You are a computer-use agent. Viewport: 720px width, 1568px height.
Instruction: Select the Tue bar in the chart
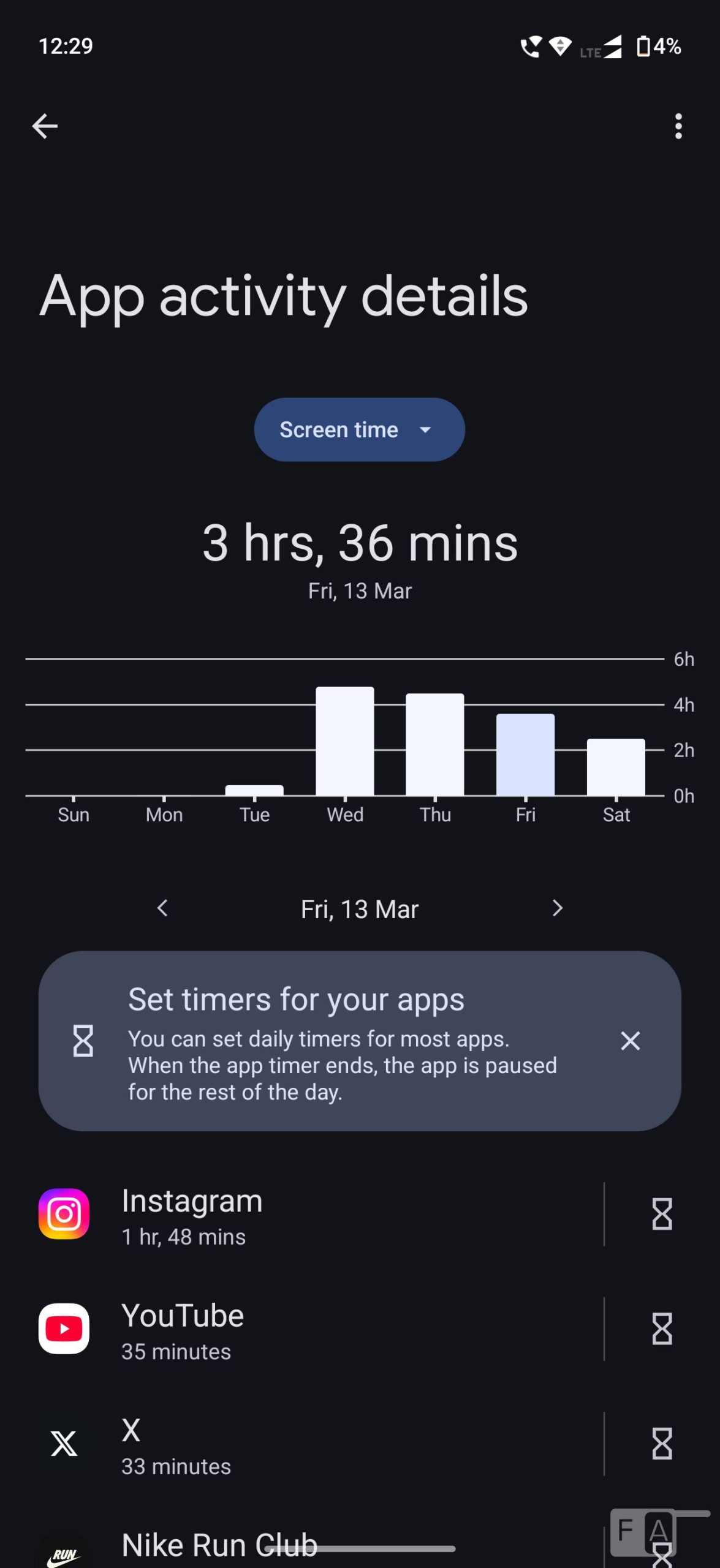coord(254,790)
